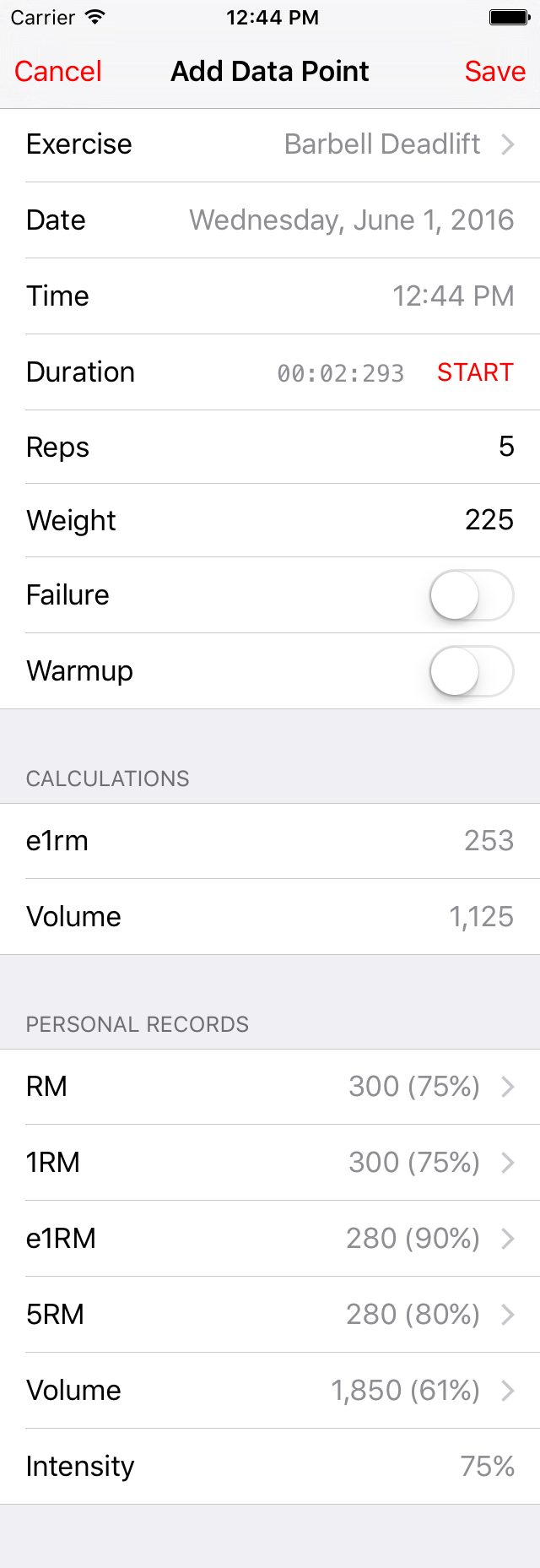Toggle the Failure switch on
This screenshot has height=1568, width=540.
[x=472, y=595]
